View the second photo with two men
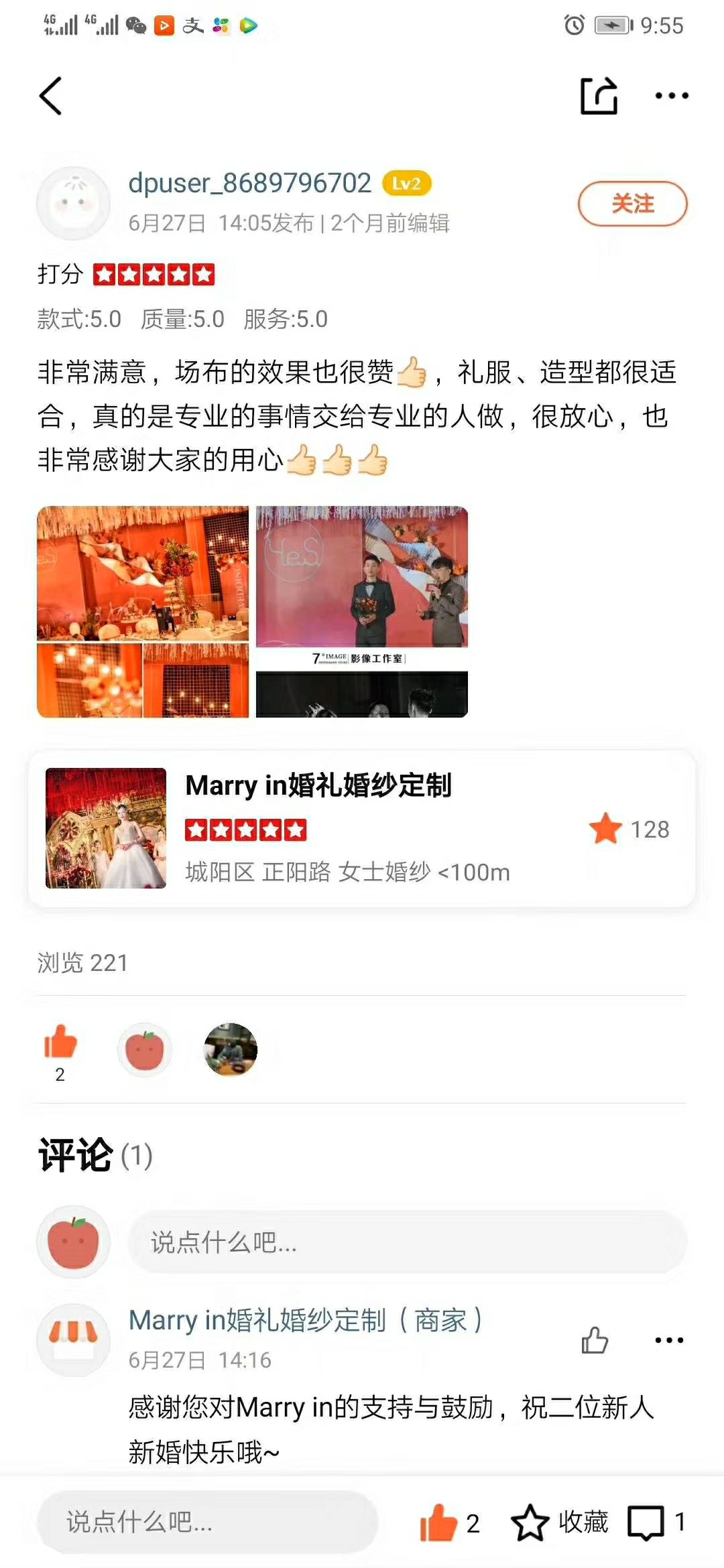This screenshot has height=1568, width=724. (x=362, y=612)
